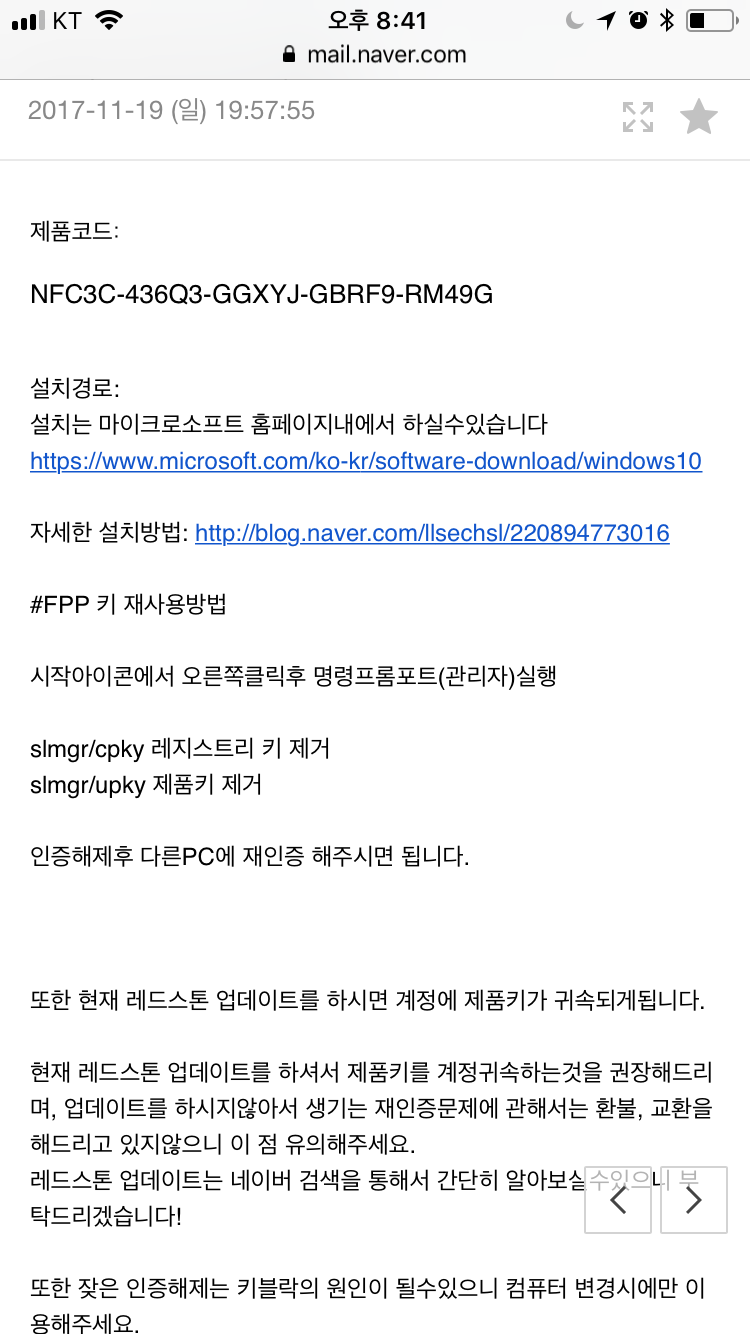This screenshot has width=750, height=1334.
Task: Go to the next email arrow
Action: 693,1199
